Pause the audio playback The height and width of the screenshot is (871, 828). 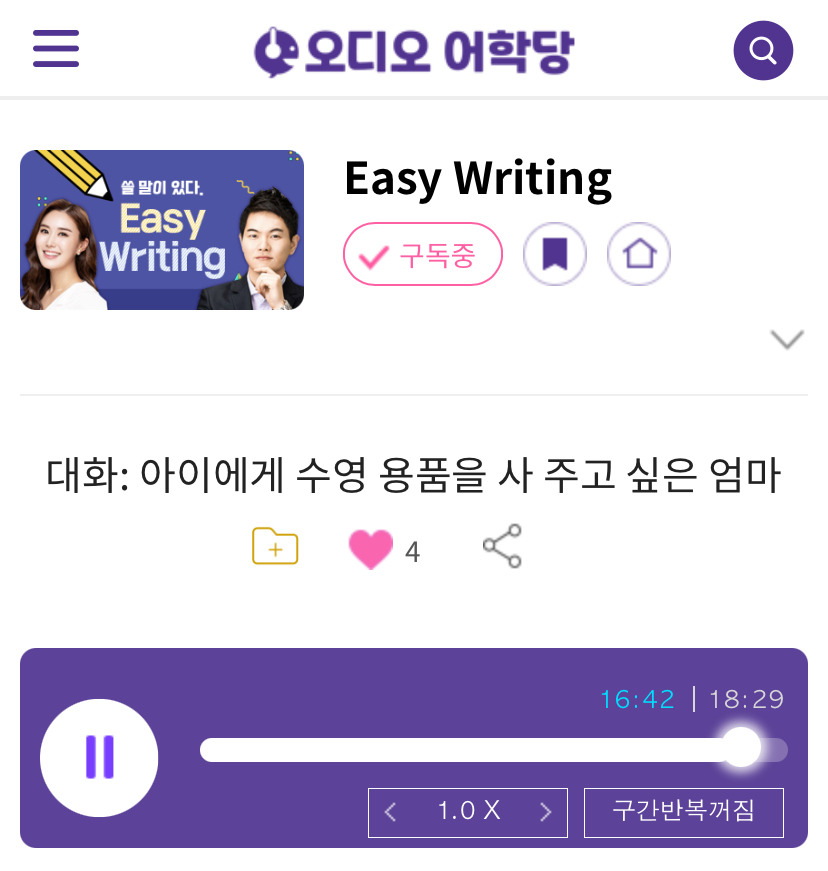99,758
